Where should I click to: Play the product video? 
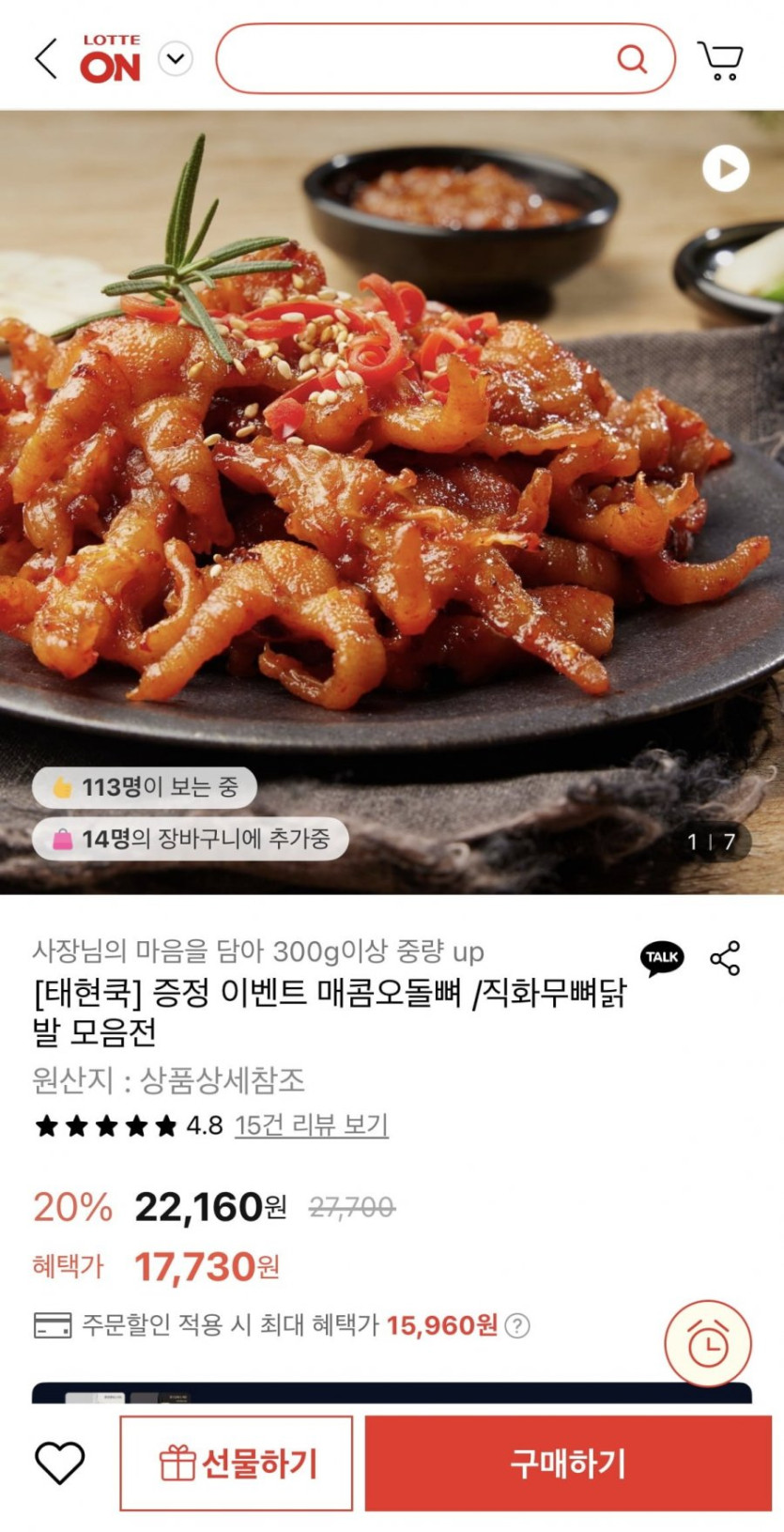pyautogui.click(x=726, y=169)
